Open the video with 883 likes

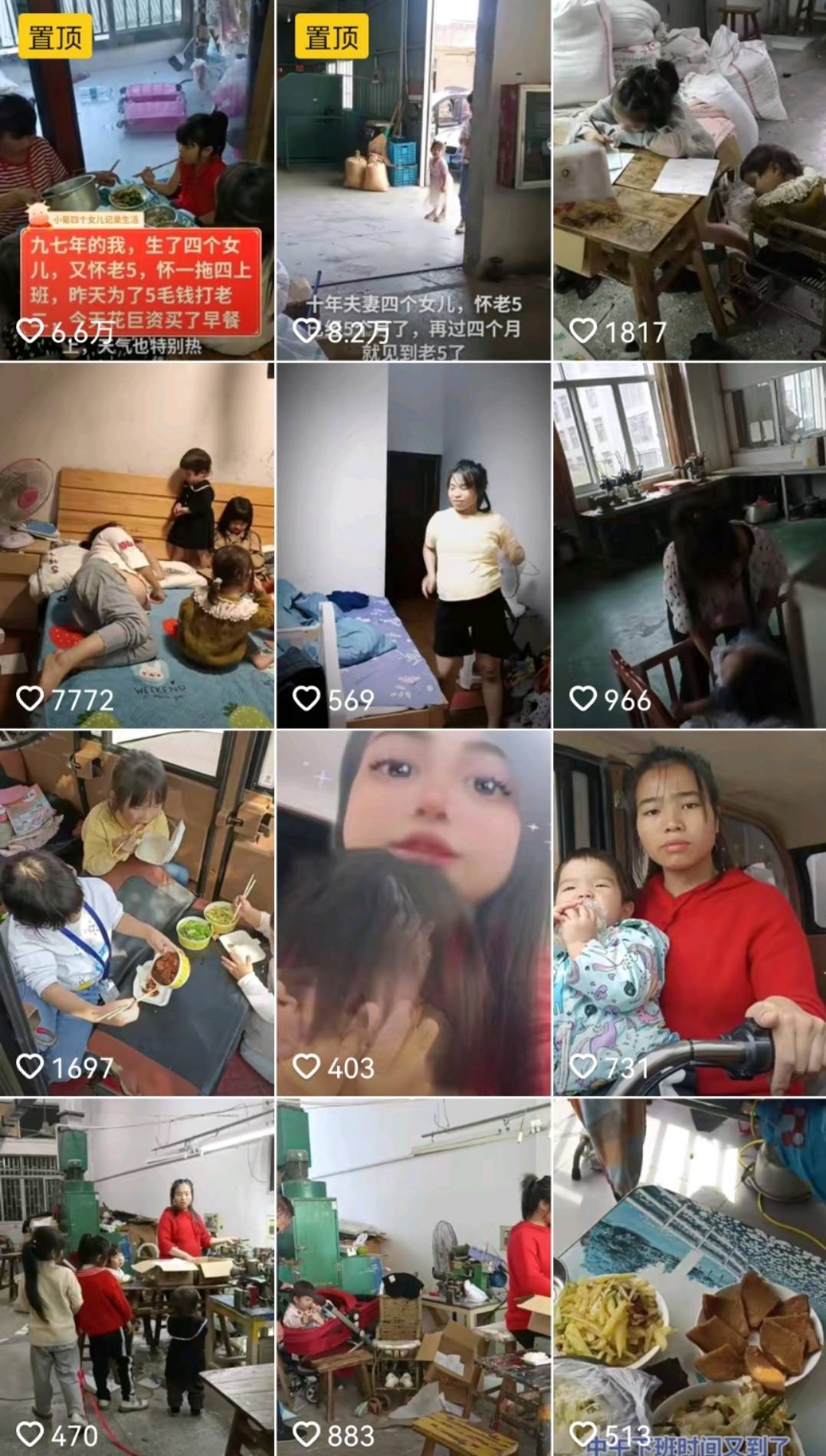pos(413,1276)
